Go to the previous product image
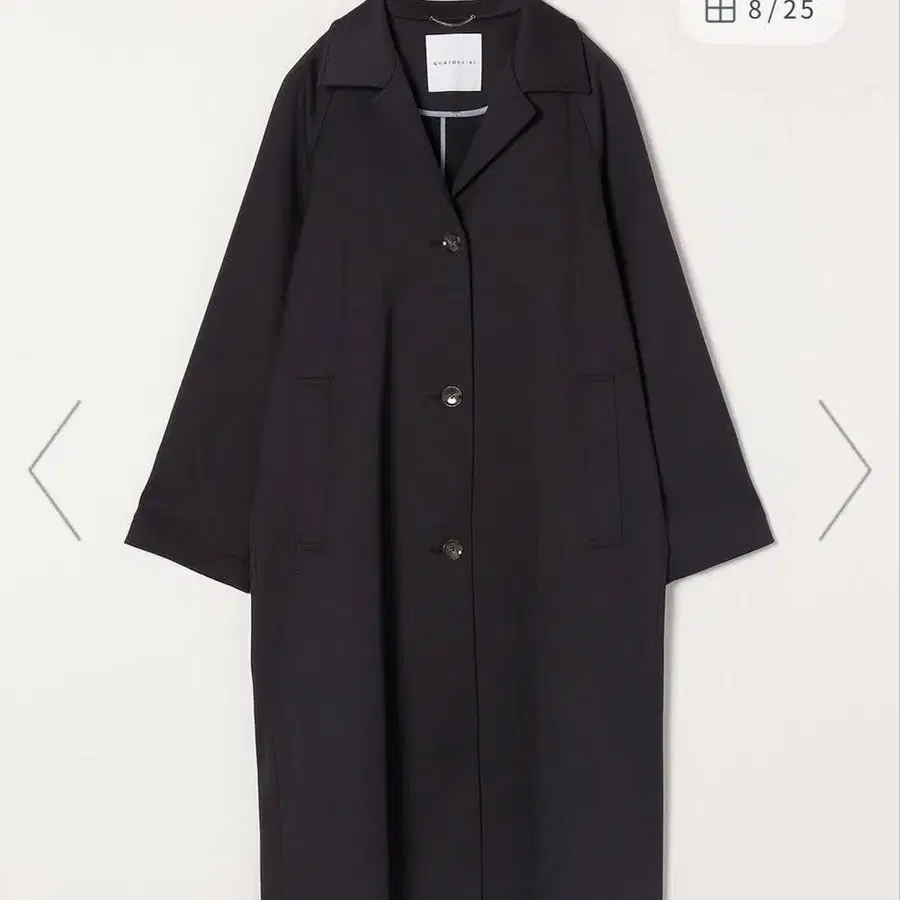The image size is (900, 900). pos(55,470)
